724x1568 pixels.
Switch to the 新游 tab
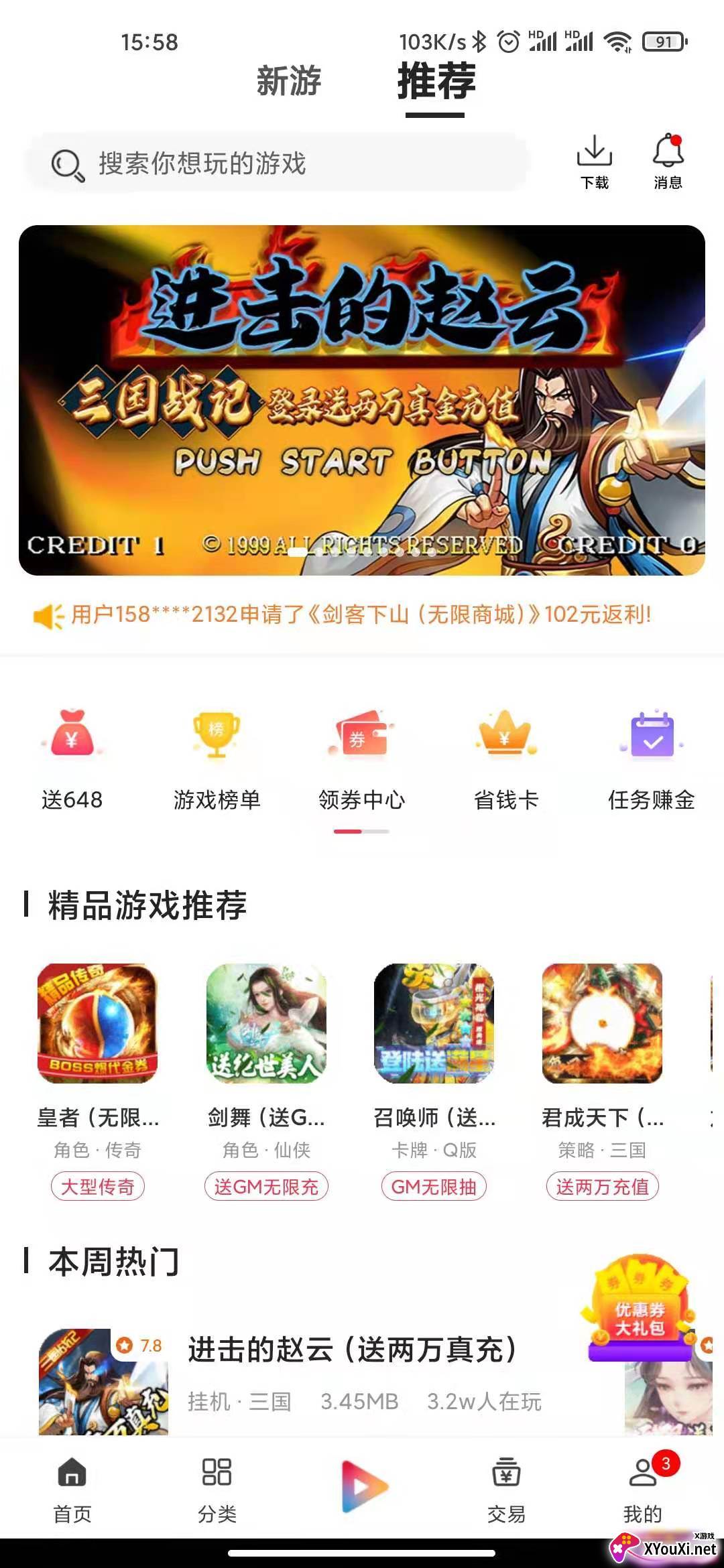coord(289,81)
